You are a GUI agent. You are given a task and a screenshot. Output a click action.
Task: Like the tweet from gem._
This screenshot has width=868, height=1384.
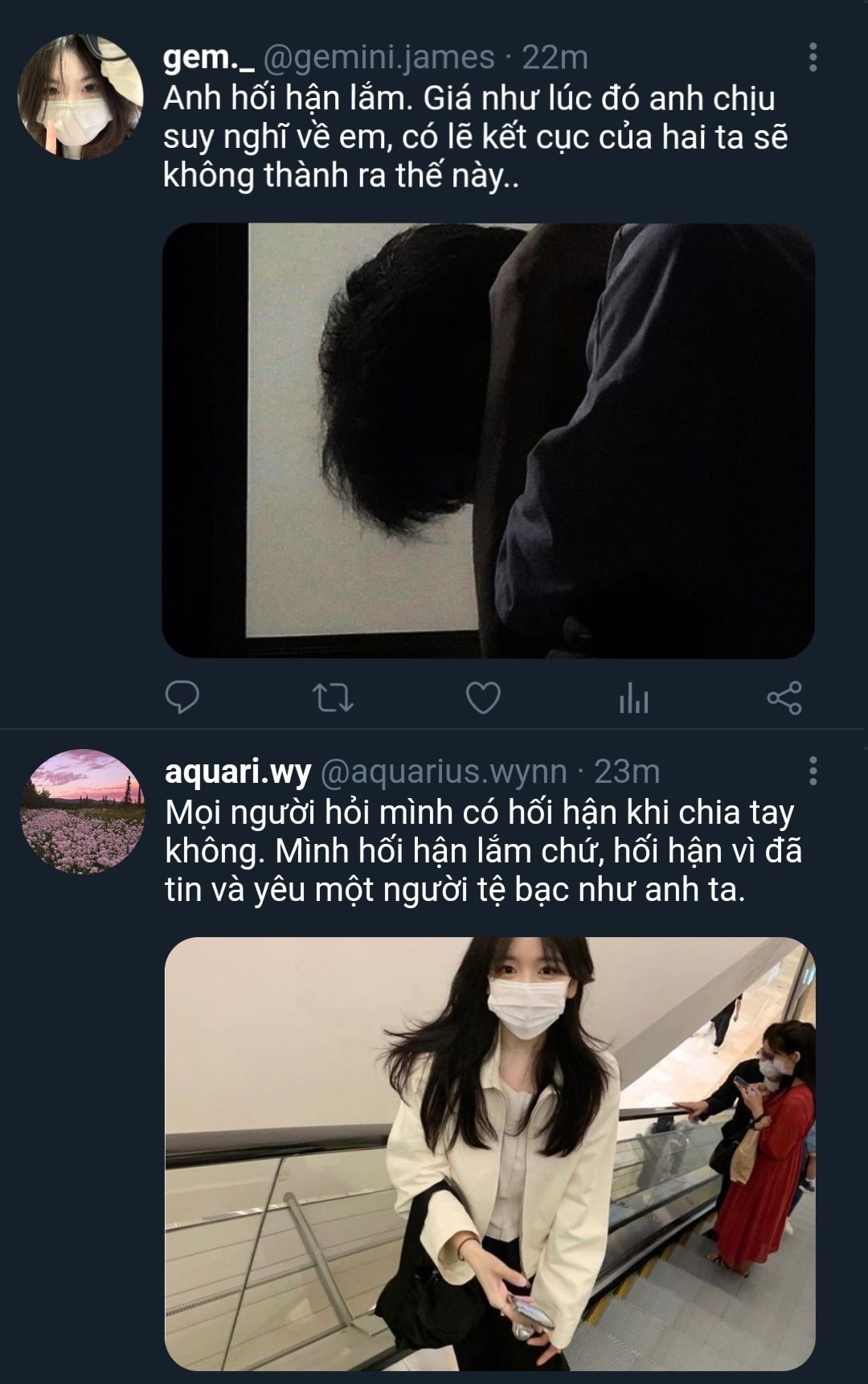(484, 698)
